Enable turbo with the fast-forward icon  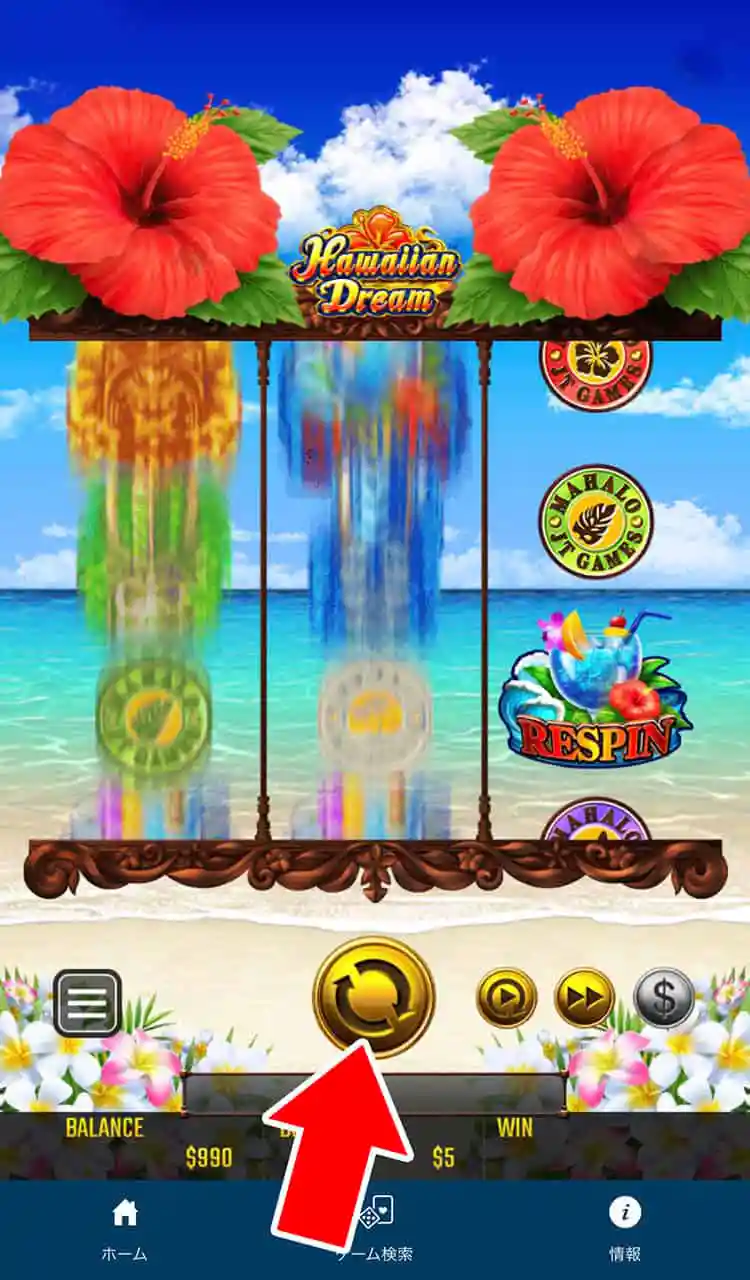click(x=584, y=997)
